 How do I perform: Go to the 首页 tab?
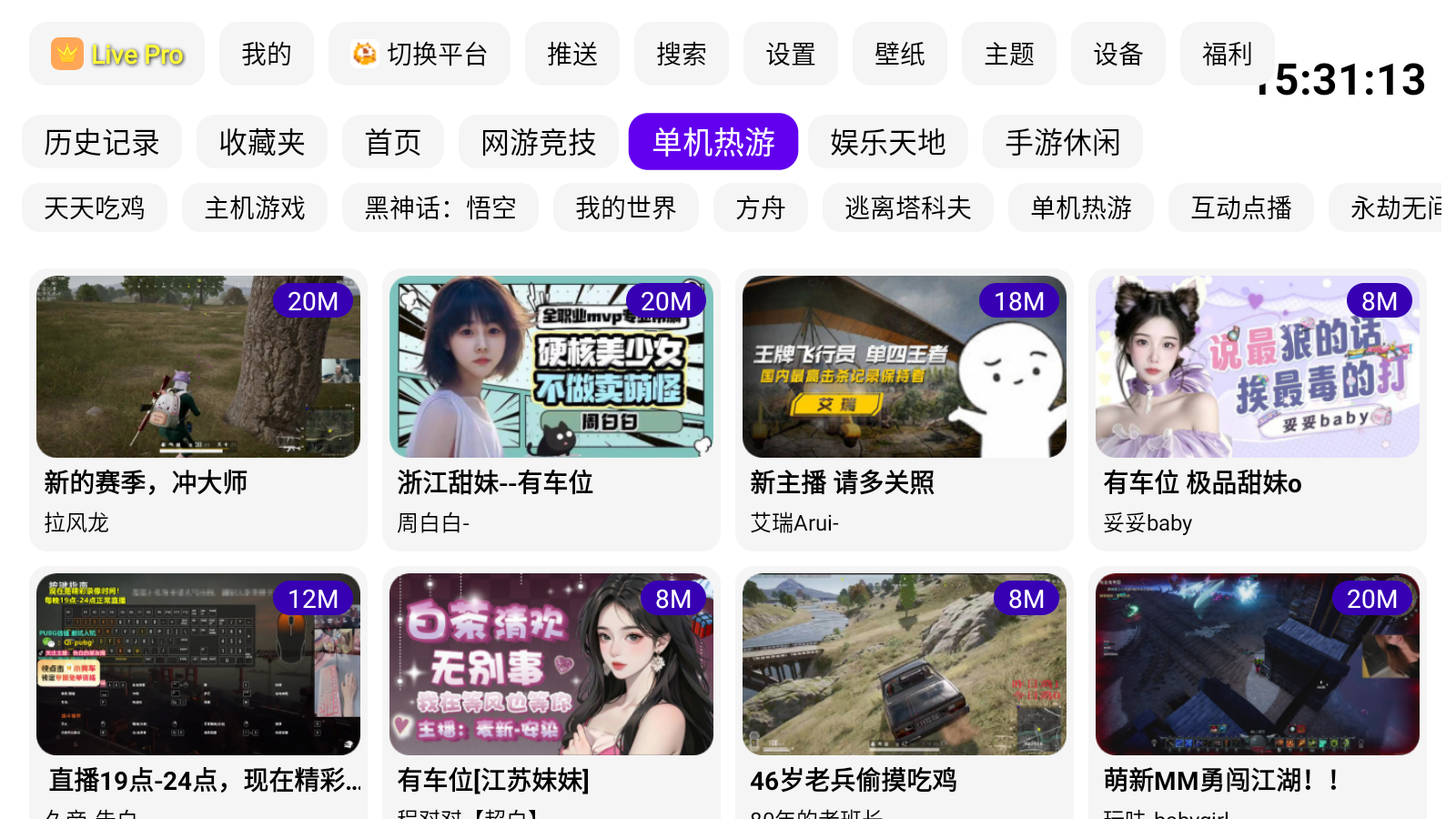[x=393, y=142]
